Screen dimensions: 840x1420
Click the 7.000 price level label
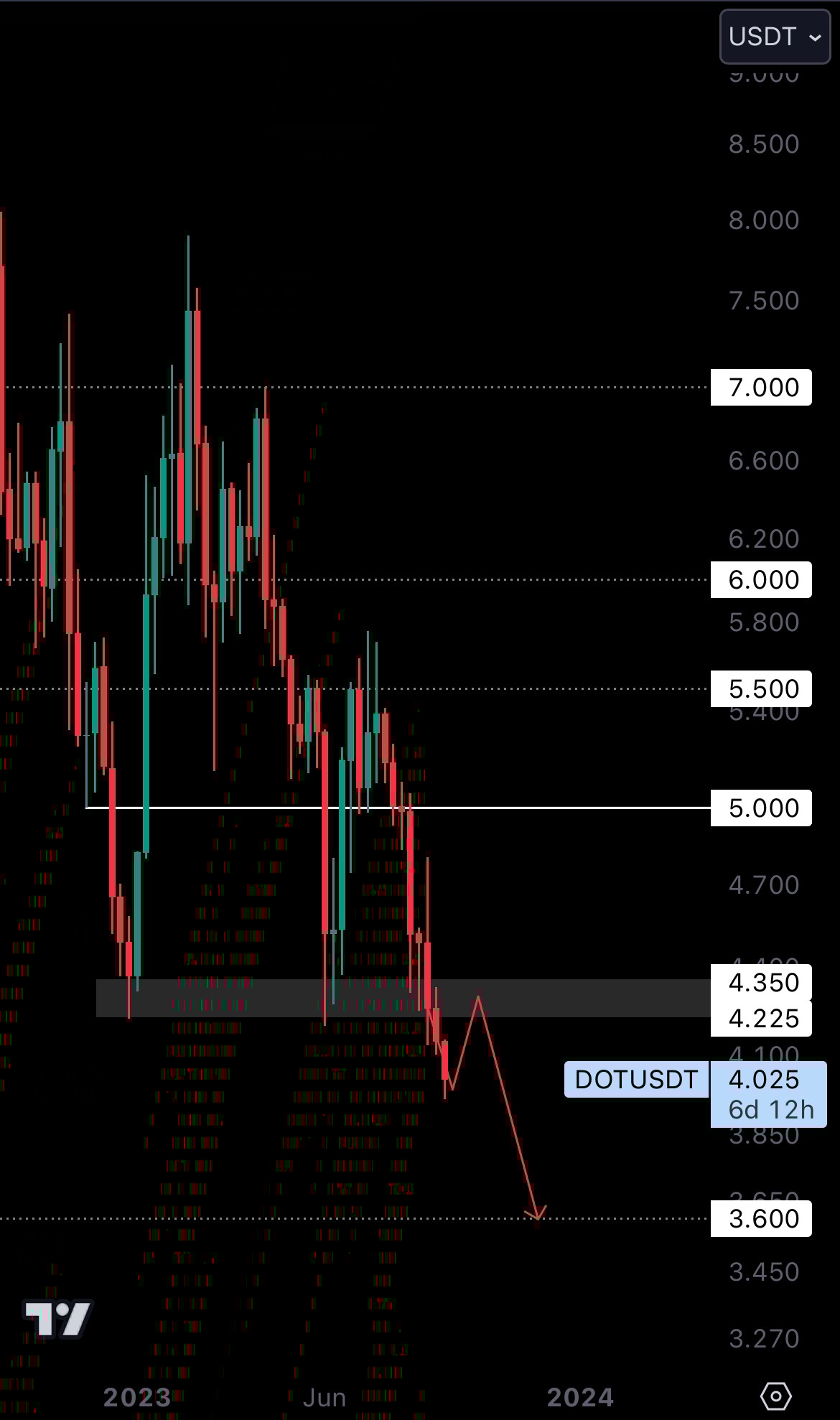[x=761, y=388]
